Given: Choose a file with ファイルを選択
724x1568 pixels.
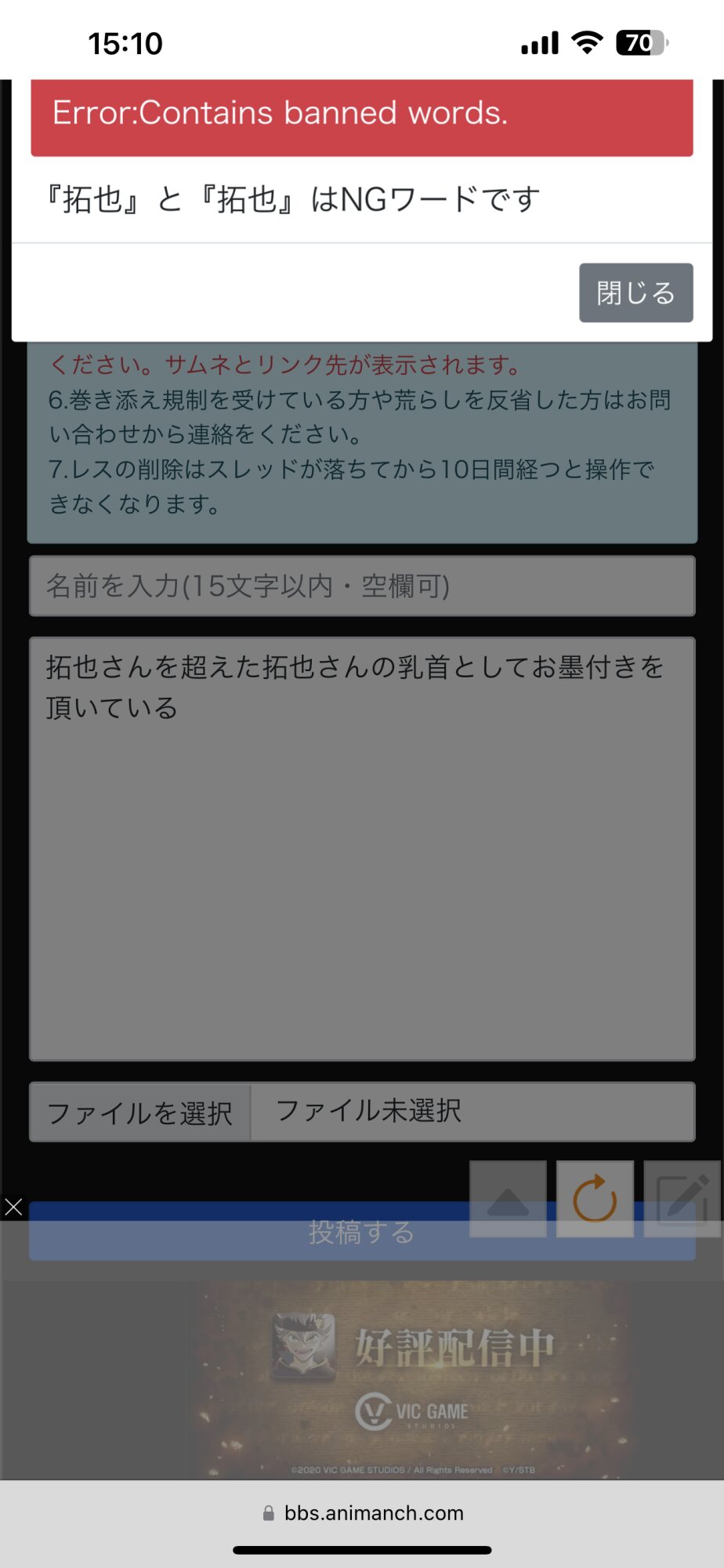Looking at the screenshot, I should pyautogui.click(x=140, y=1112).
